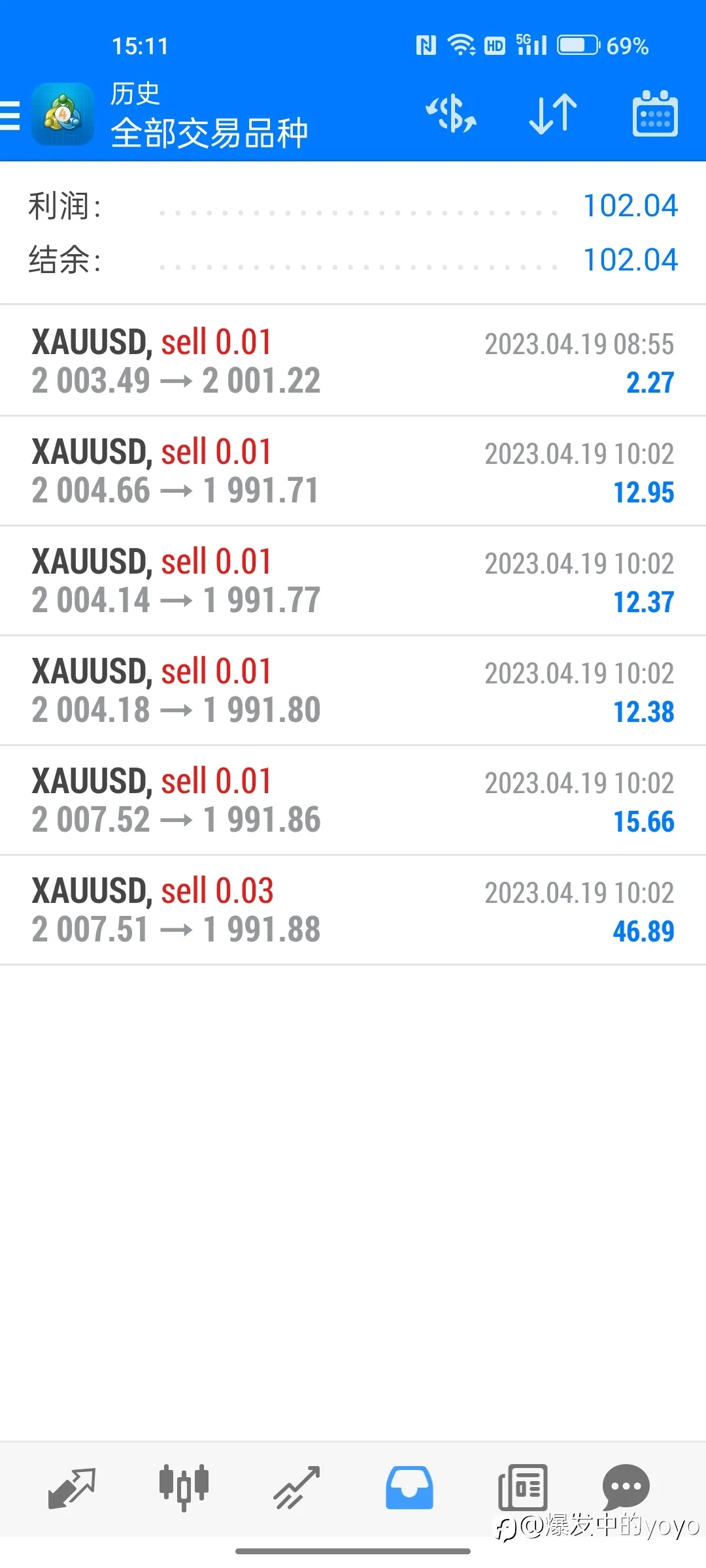The height and width of the screenshot is (1568, 706).
Task: Switch to the Quotes tab with the arrows icon
Action: click(72, 1488)
